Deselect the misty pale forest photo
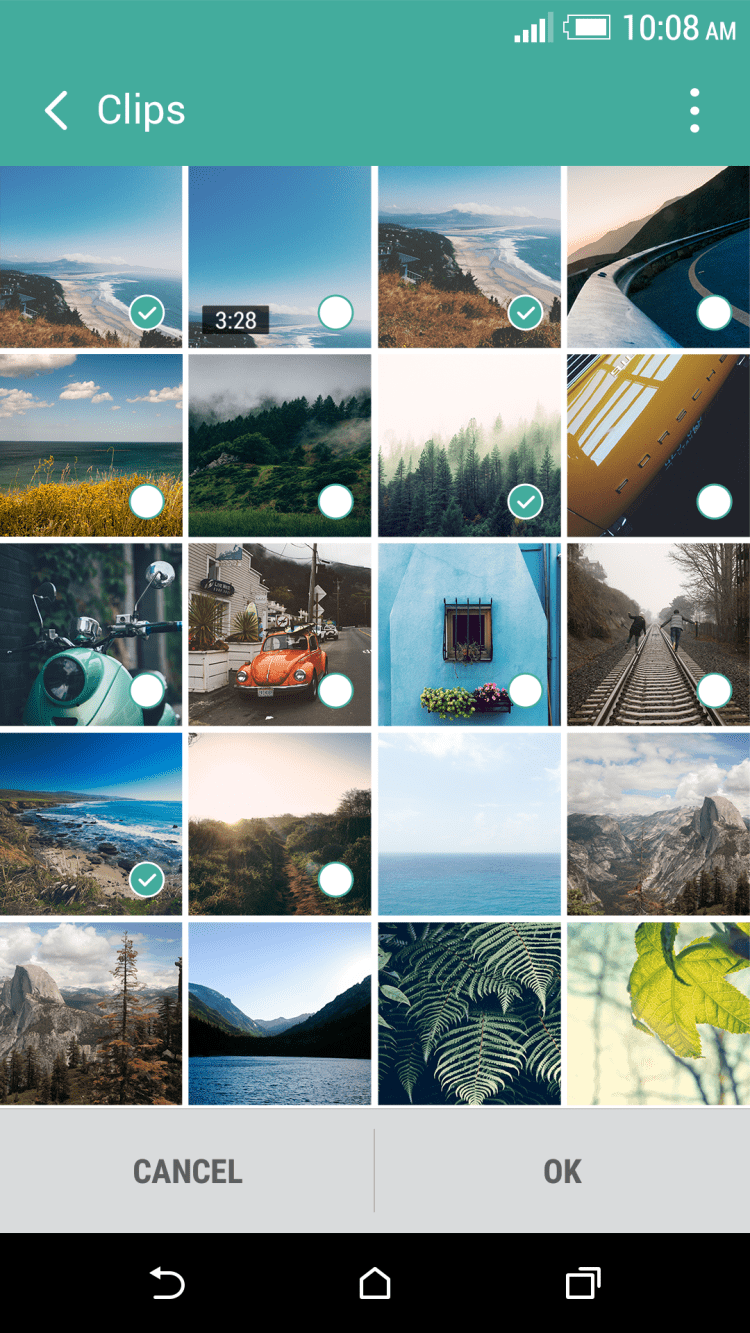The width and height of the screenshot is (750, 1333). tap(525, 502)
